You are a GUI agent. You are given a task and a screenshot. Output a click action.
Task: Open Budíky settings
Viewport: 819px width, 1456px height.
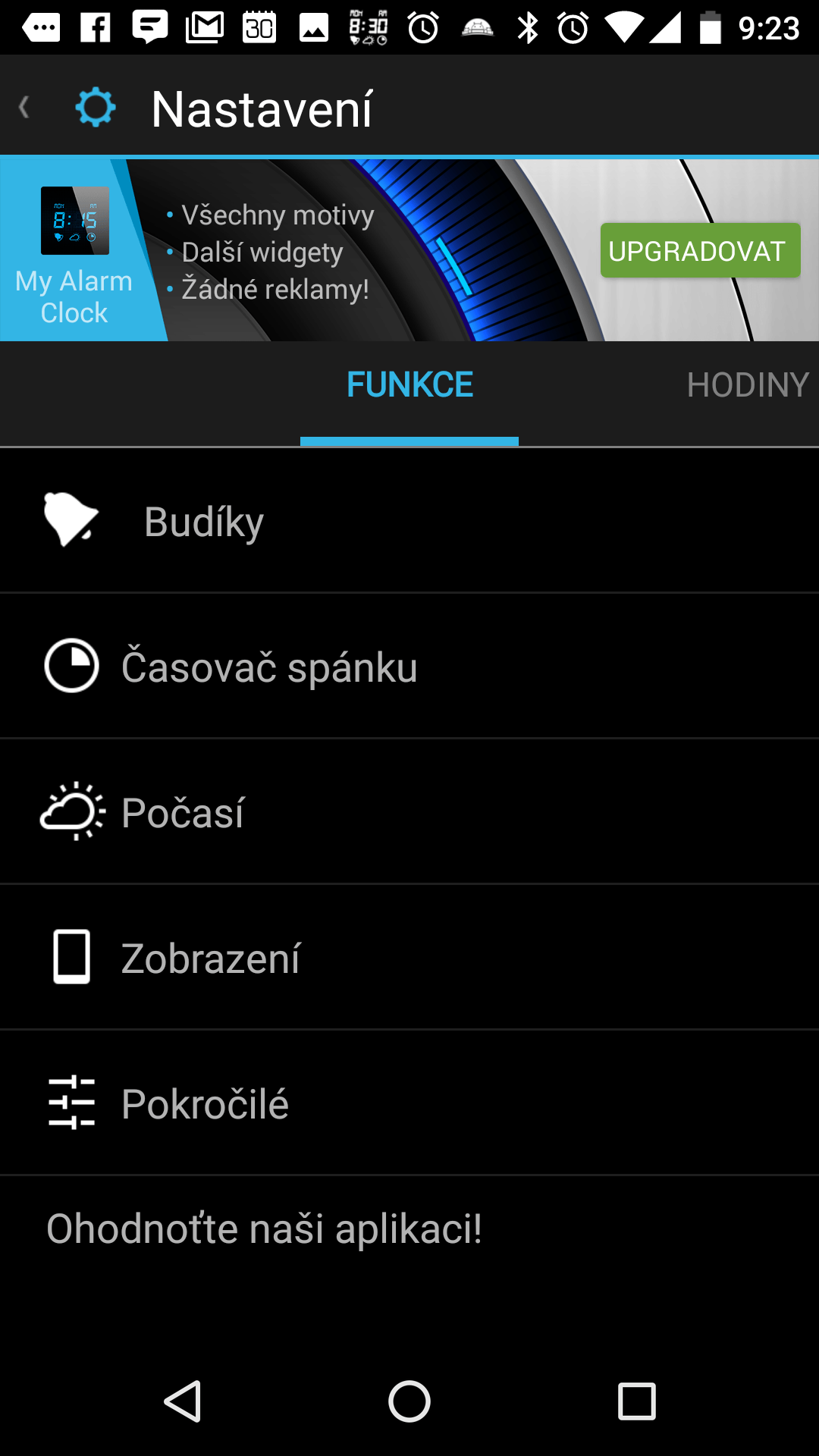coord(409,520)
